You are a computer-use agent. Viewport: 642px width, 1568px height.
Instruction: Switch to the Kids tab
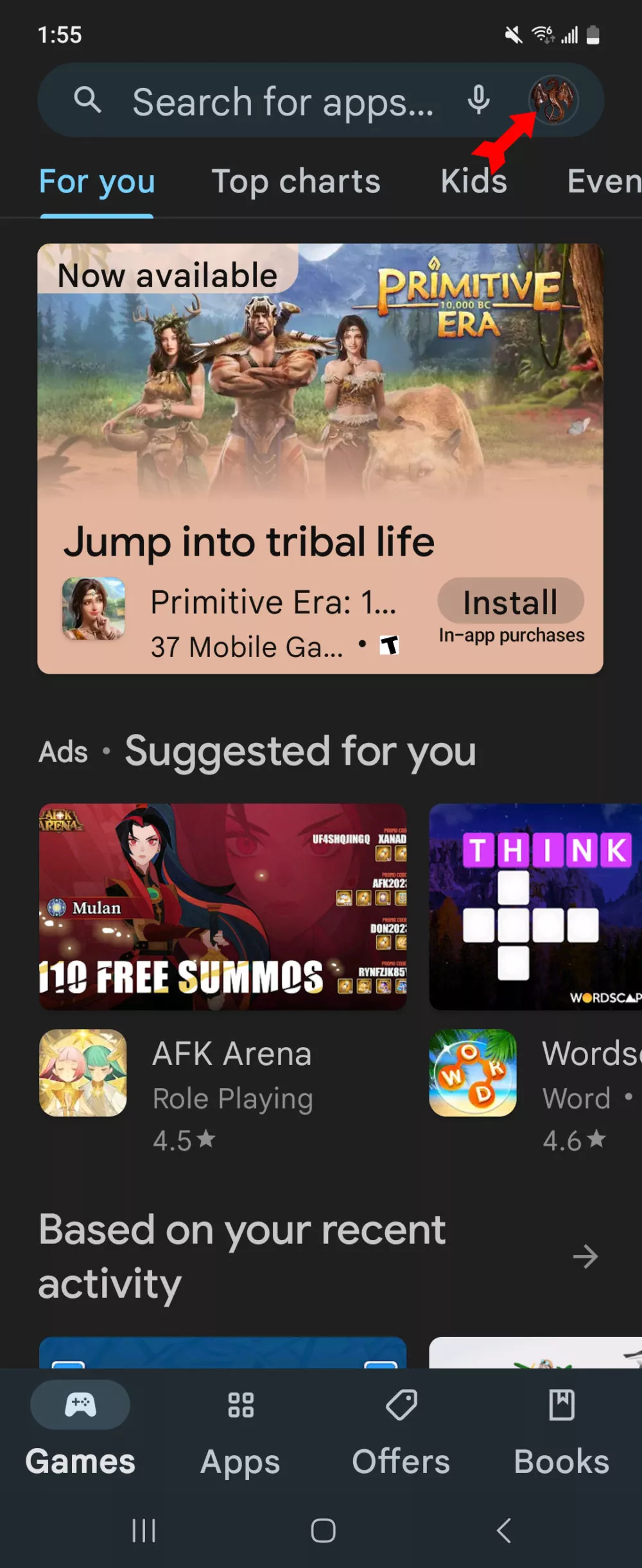(474, 182)
